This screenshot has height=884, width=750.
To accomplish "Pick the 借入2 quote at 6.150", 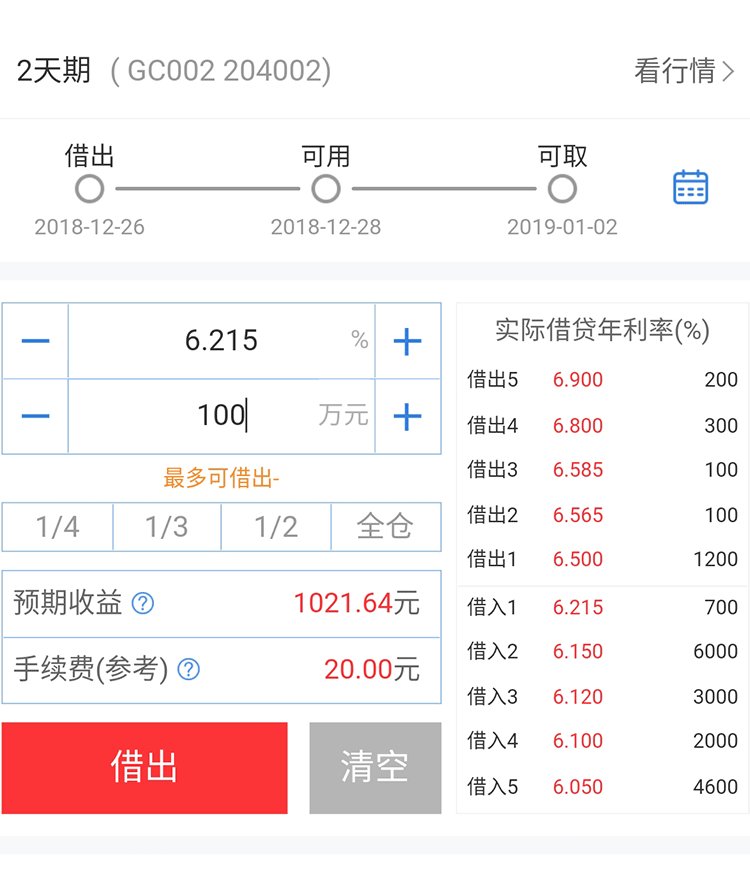I will coord(602,652).
